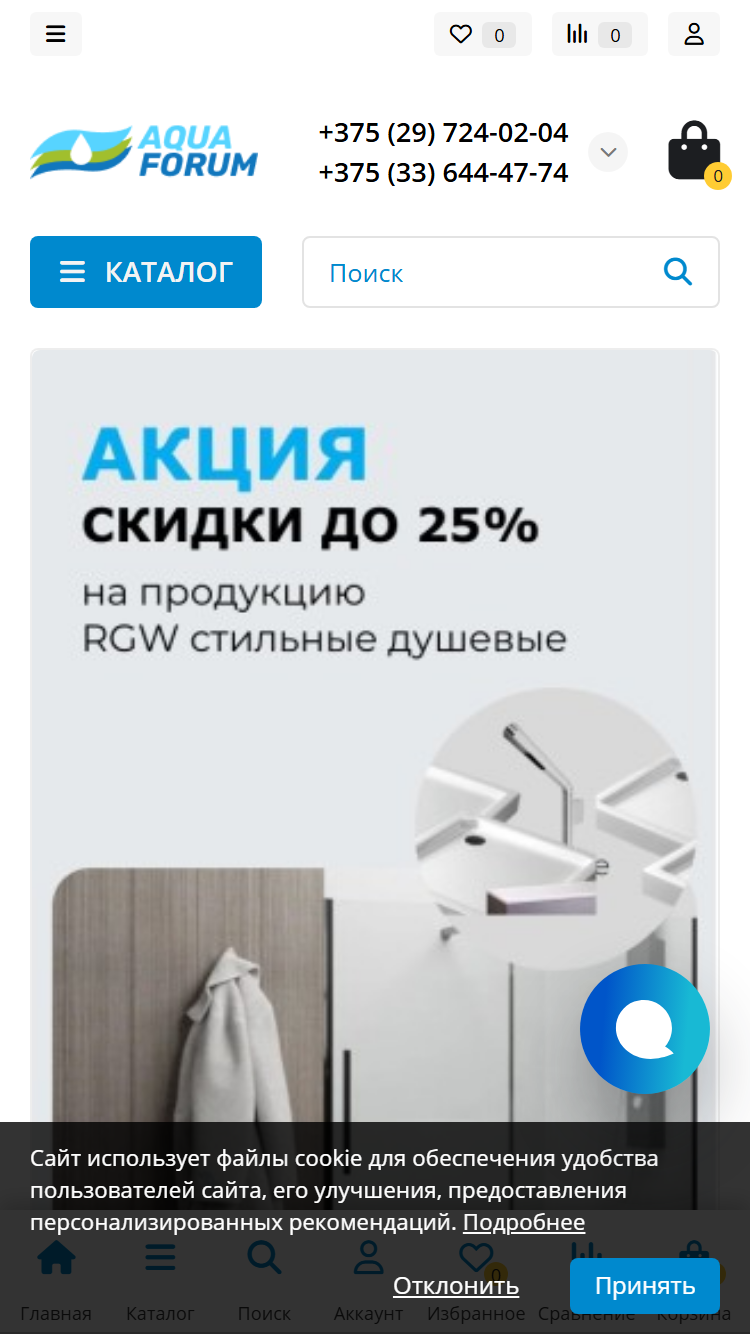Call +375 (29) 724-02-04
Image resolution: width=750 pixels, height=1334 pixels.
pyautogui.click(x=443, y=132)
